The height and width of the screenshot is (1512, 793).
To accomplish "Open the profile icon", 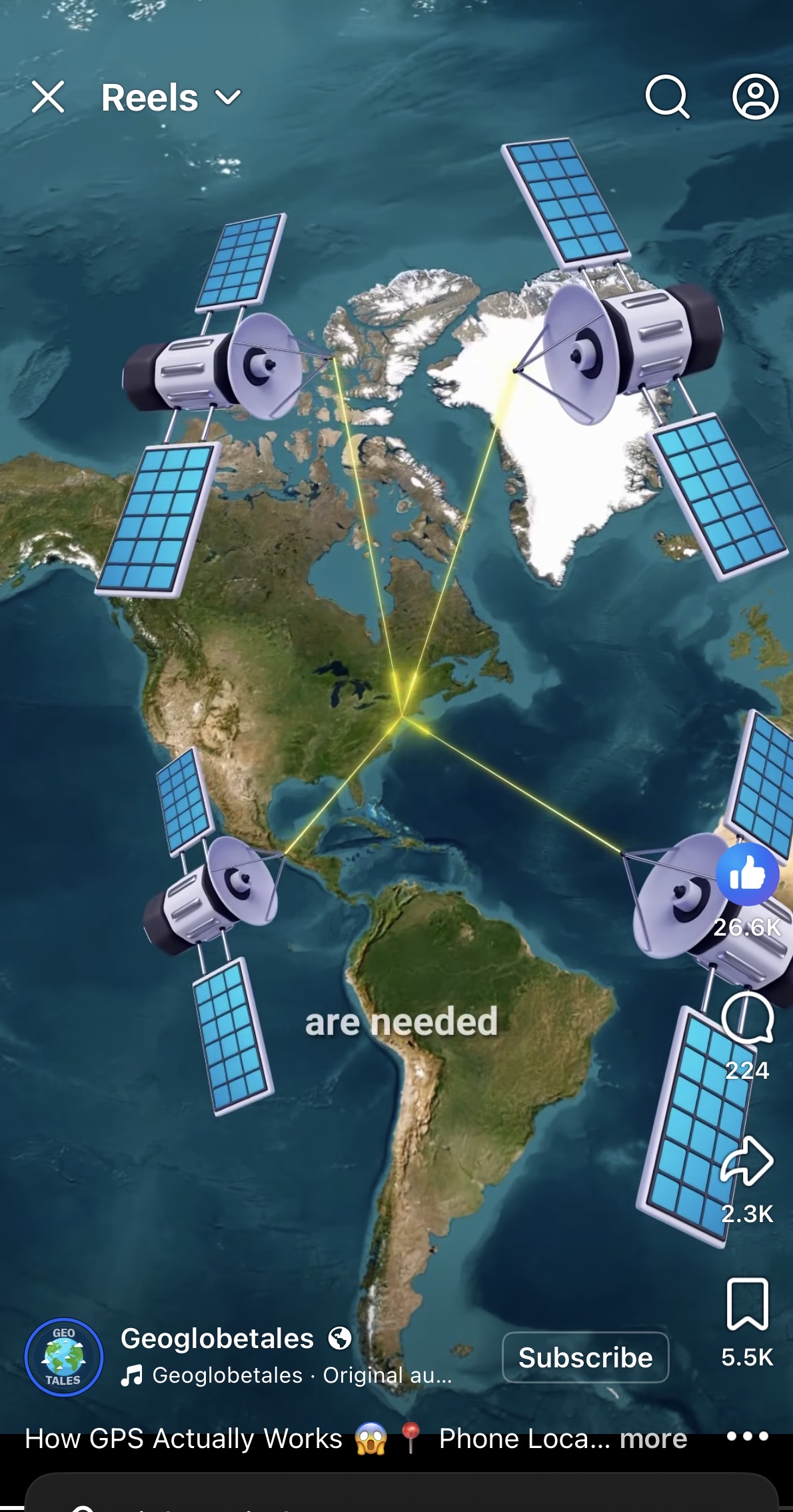I will 755,97.
